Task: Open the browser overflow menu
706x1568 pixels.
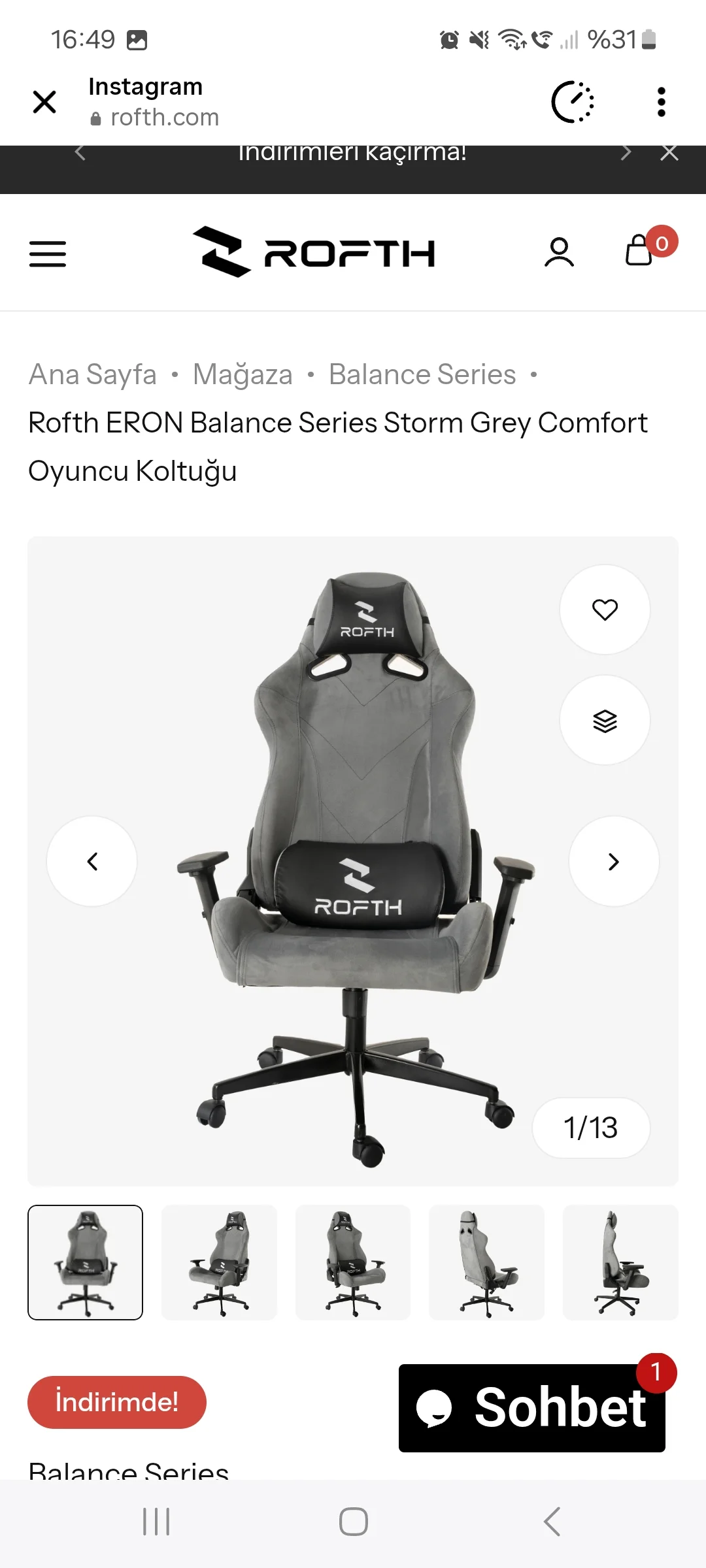Action: click(x=661, y=102)
